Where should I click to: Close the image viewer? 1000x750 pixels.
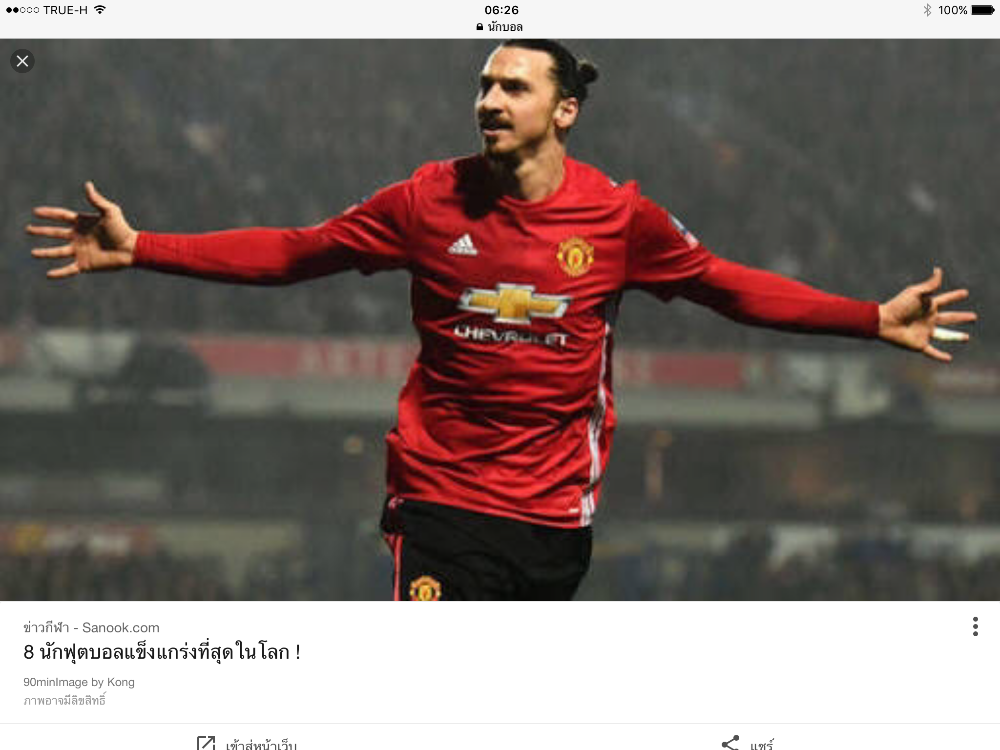22,61
